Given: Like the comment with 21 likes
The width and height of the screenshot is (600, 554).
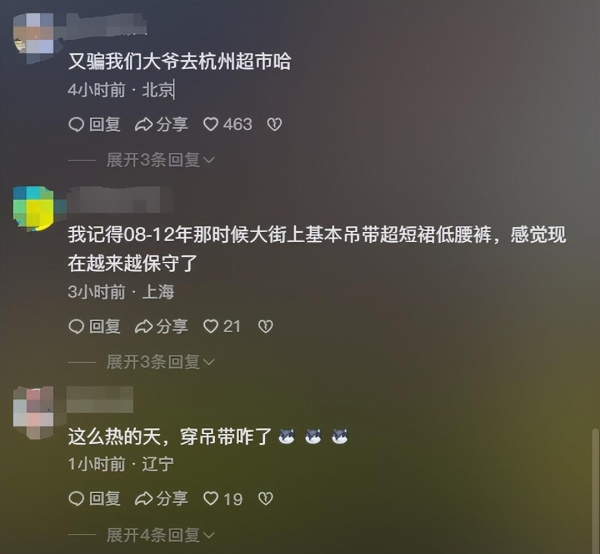Looking at the screenshot, I should click(x=222, y=327).
